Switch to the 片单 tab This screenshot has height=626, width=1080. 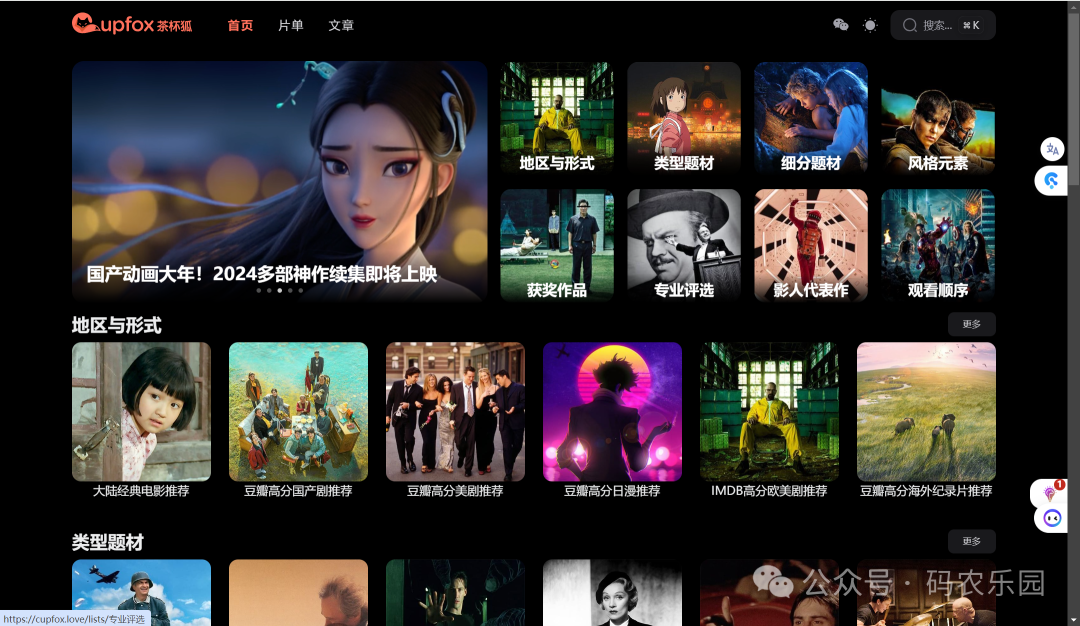(291, 25)
